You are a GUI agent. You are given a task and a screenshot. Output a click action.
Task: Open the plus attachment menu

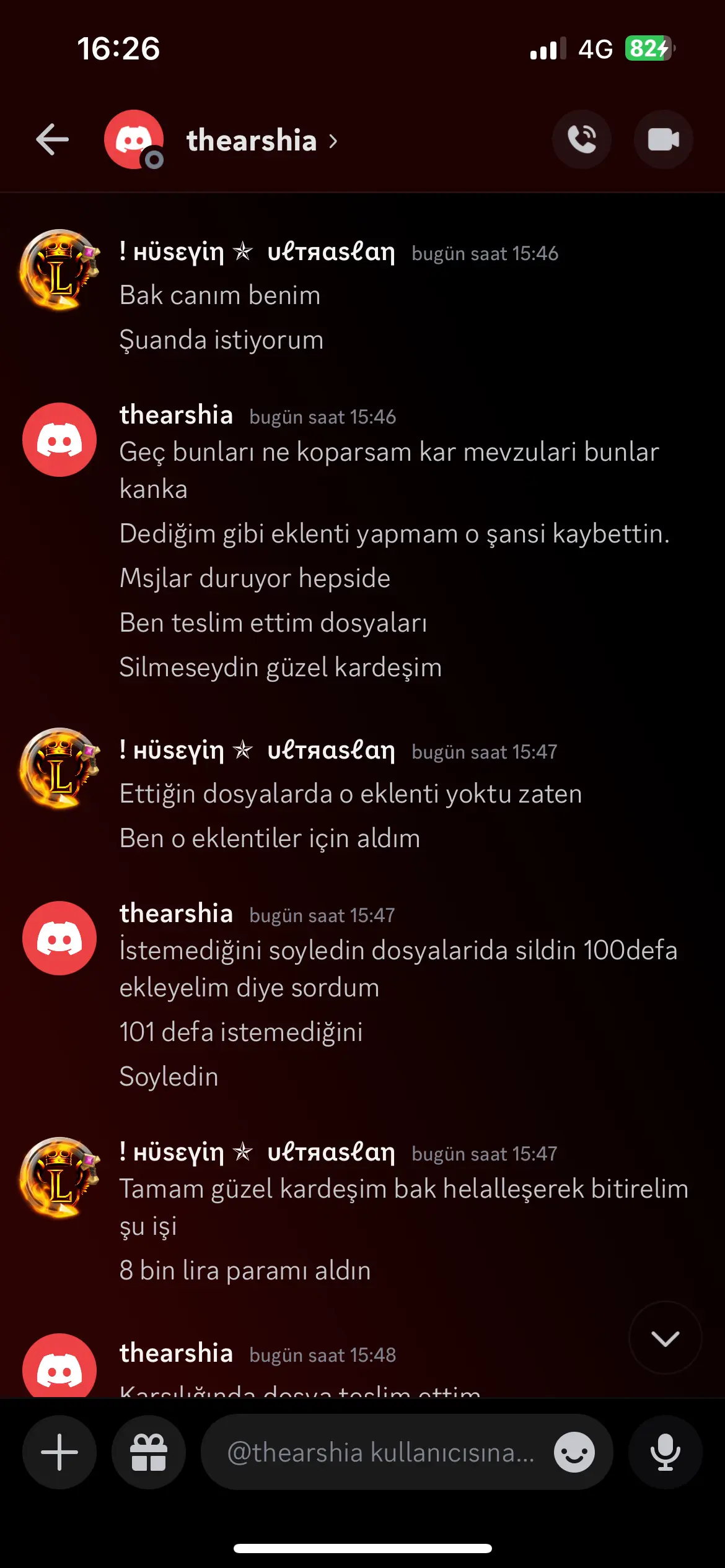coord(59,1452)
